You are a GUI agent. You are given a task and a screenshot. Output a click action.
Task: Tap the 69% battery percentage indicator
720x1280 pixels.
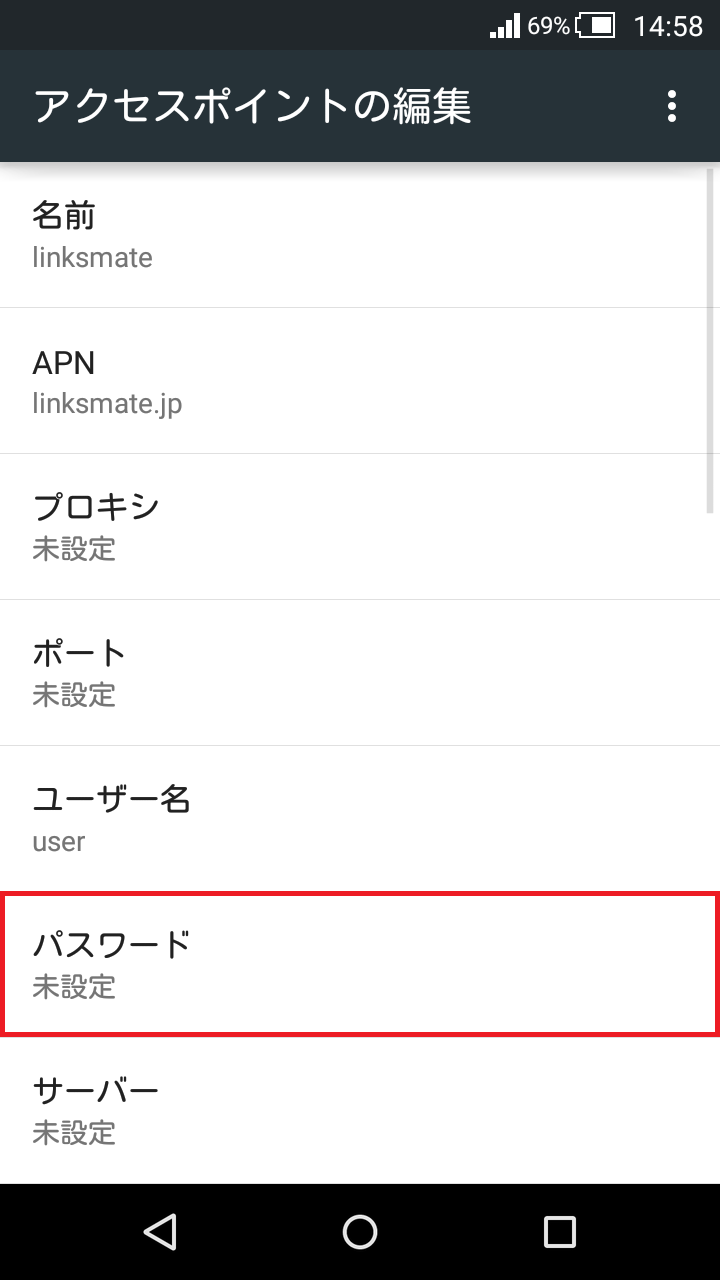point(543,25)
